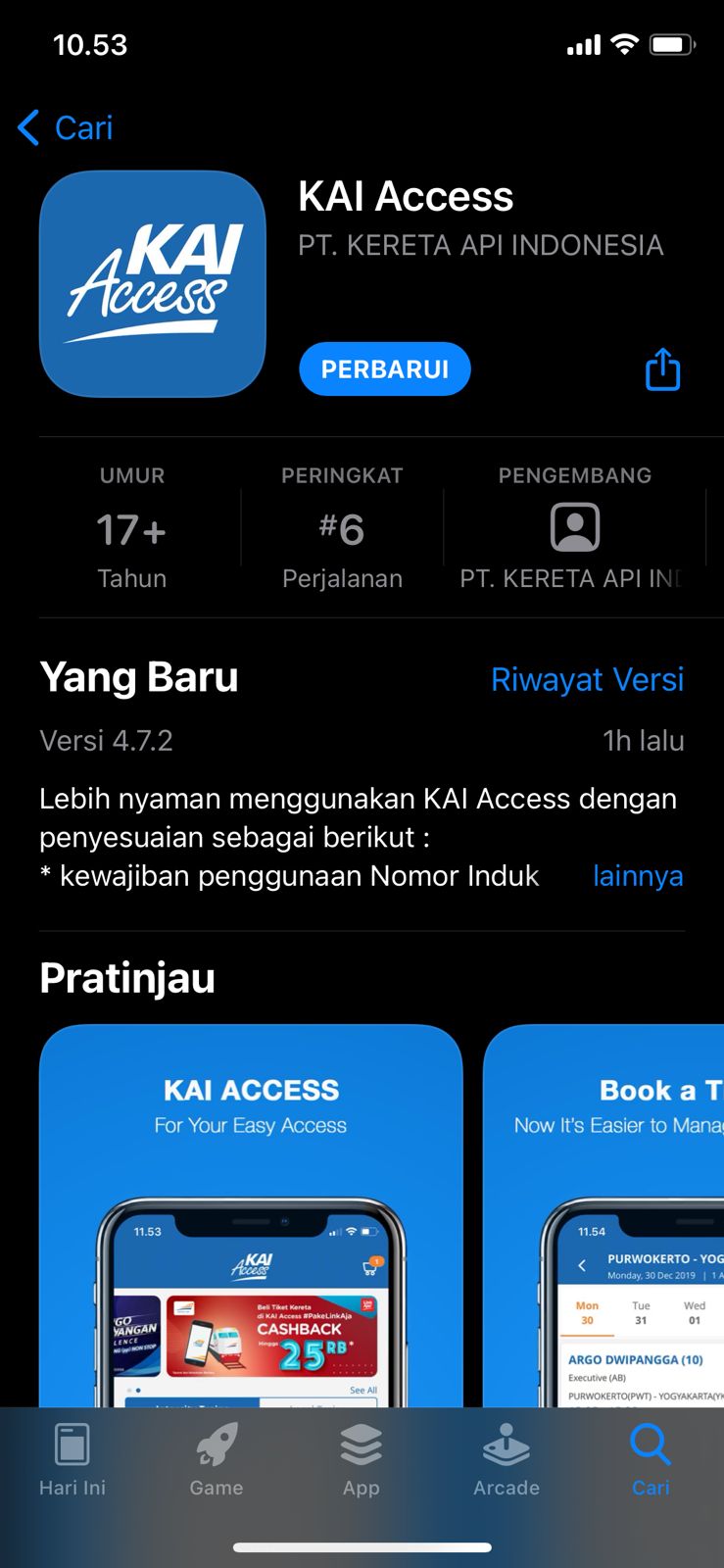Open the Book a Ticket preview screenshot
The image size is (724, 1568).
pos(603,1215)
